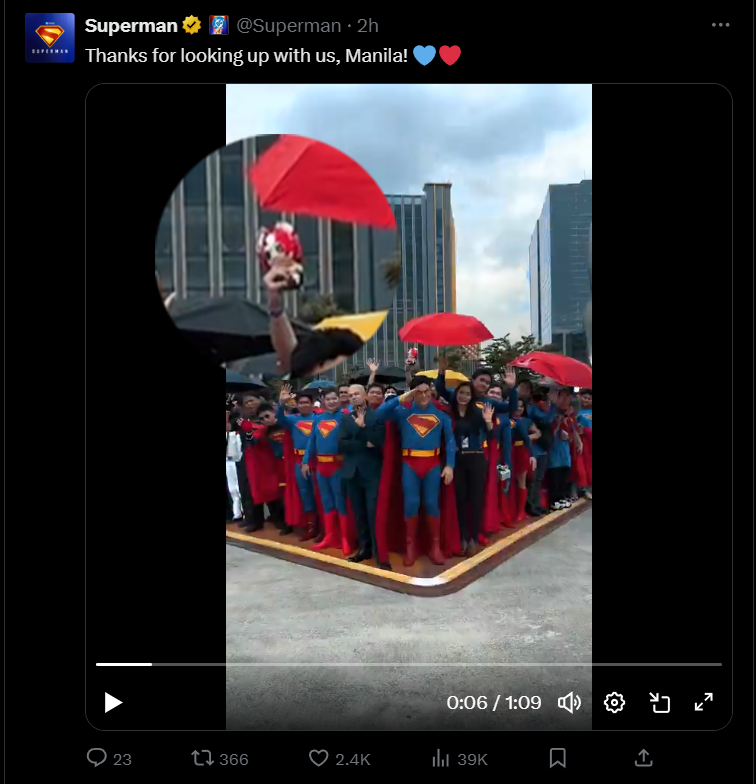Open the tweet's more options menu

720,25
